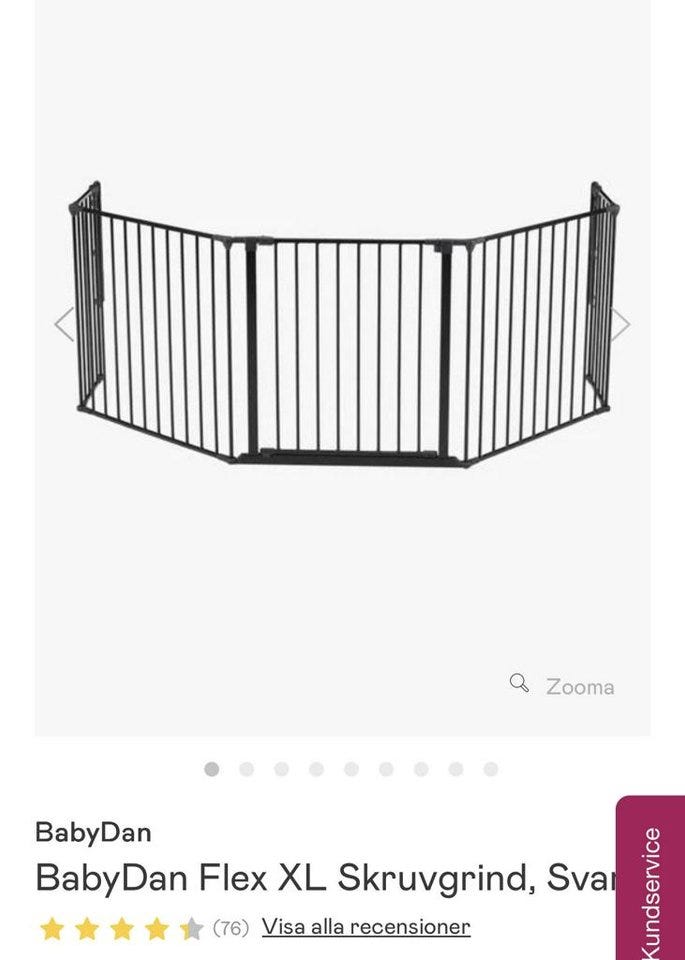Jump to the second image dot
The width and height of the screenshot is (685, 960).
tap(246, 769)
